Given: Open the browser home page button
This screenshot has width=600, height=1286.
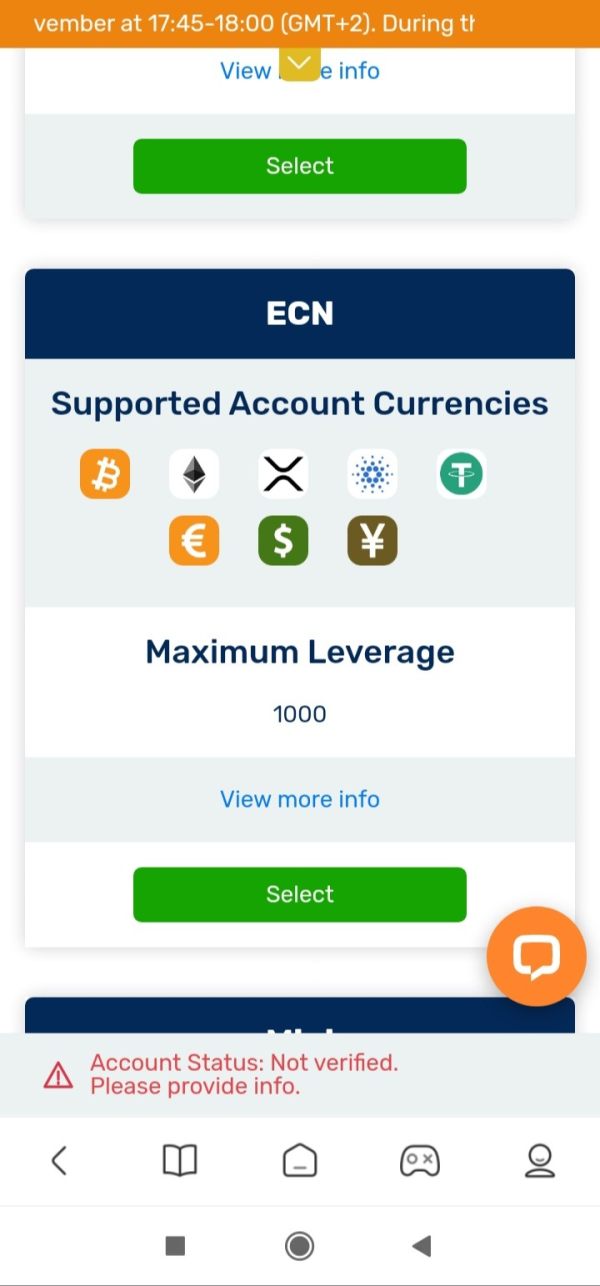Looking at the screenshot, I should (x=300, y=1160).
